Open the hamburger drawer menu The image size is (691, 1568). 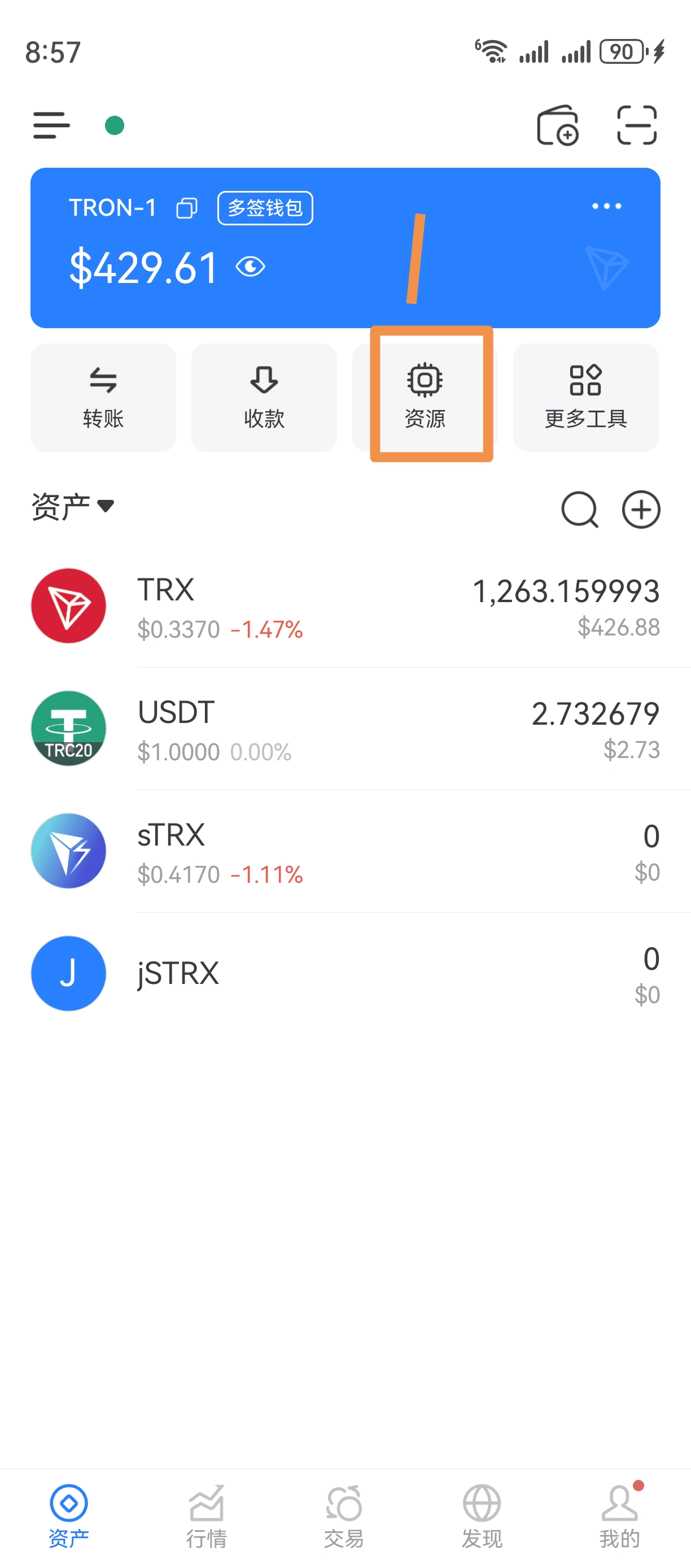point(52,125)
